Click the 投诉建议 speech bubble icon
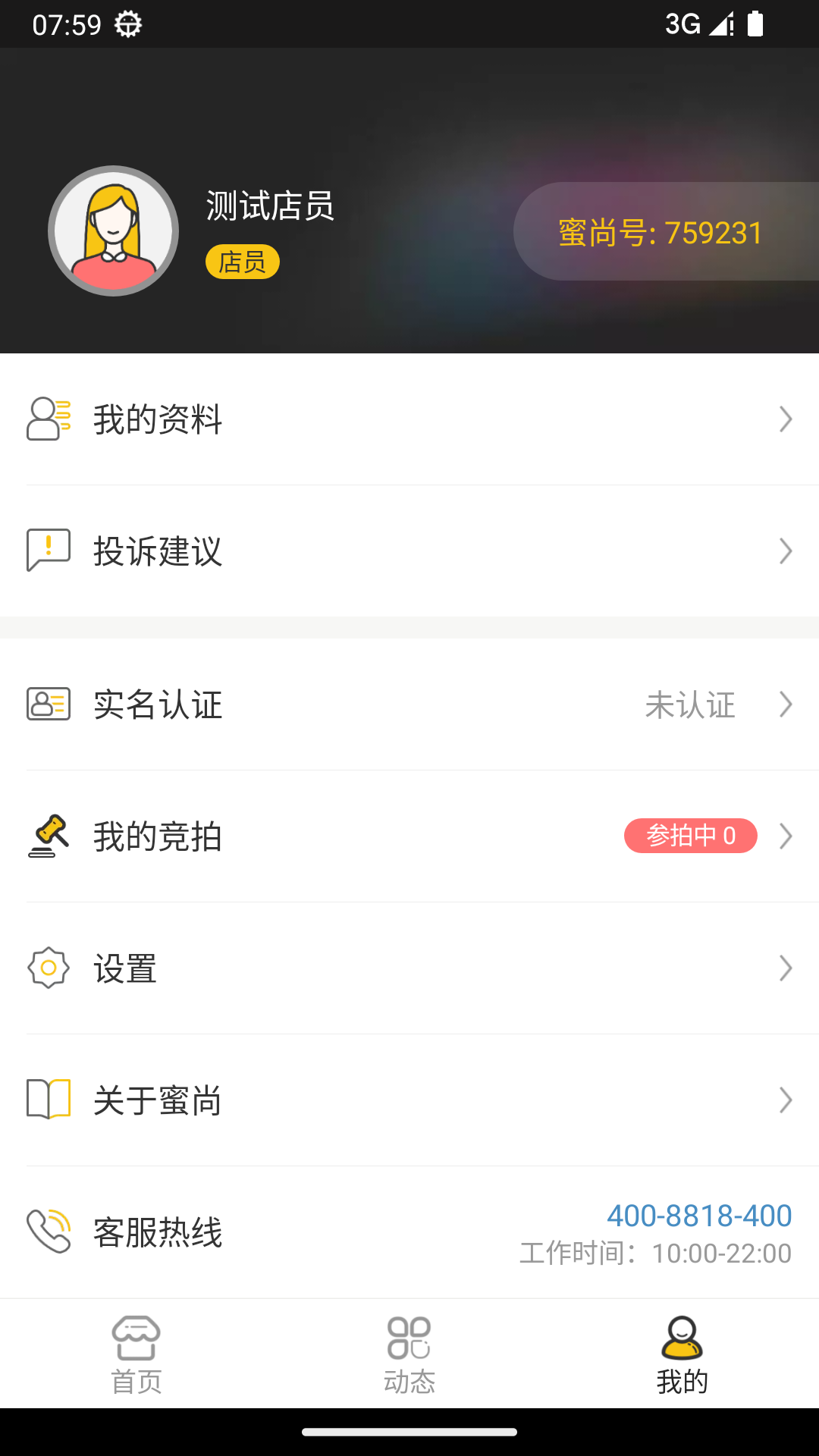Viewport: 819px width, 1456px height. (x=48, y=551)
